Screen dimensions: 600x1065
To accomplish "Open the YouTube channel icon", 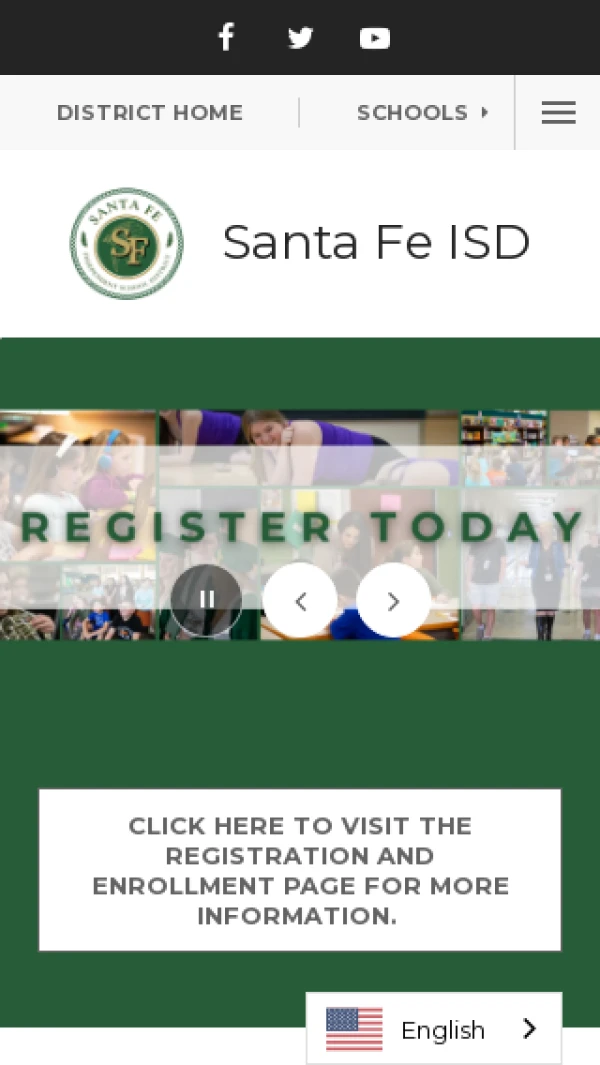I will pos(374,38).
